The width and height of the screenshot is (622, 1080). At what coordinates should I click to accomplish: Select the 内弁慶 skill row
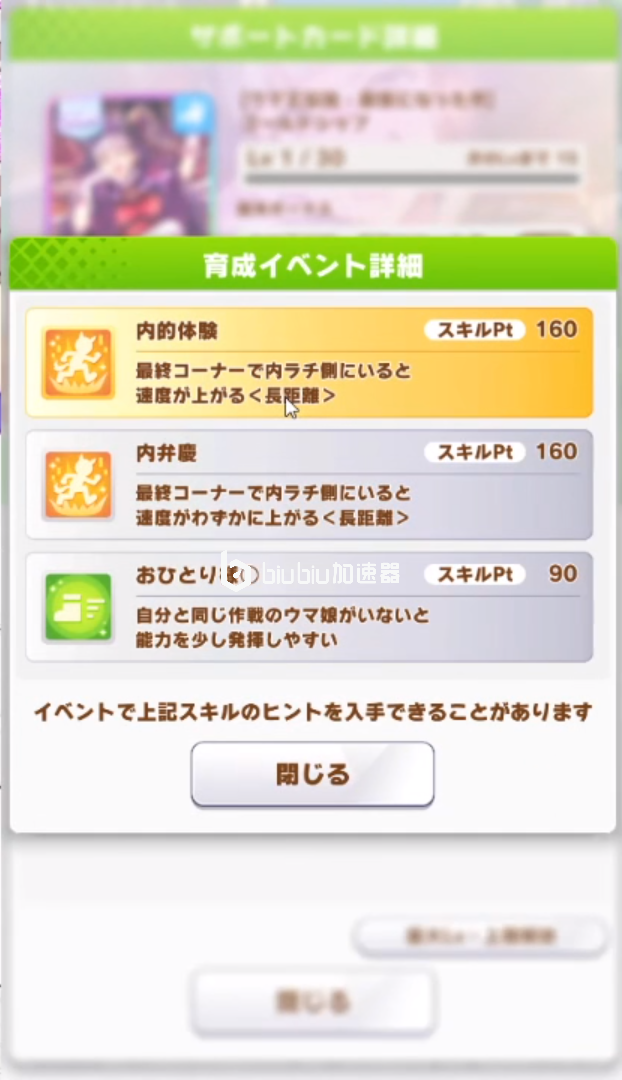309,485
